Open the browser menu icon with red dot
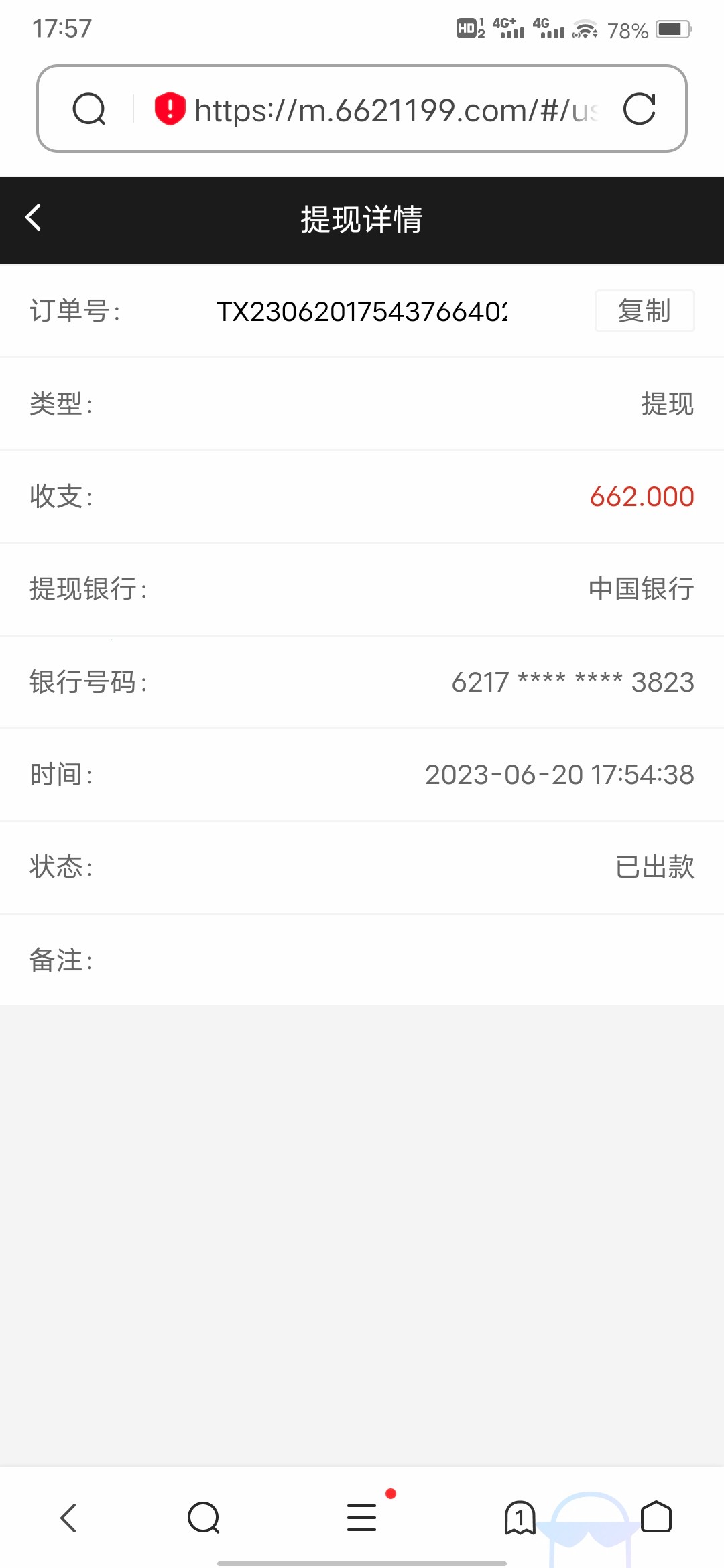Screen dimensions: 724x1568 click(x=362, y=1518)
